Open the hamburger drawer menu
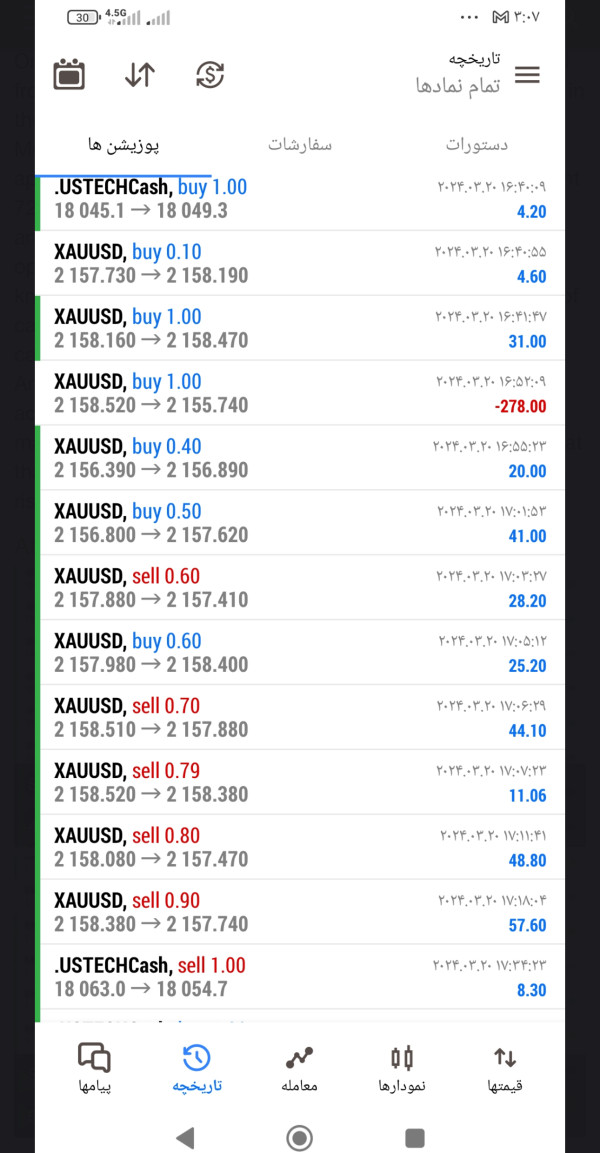 pos(527,75)
